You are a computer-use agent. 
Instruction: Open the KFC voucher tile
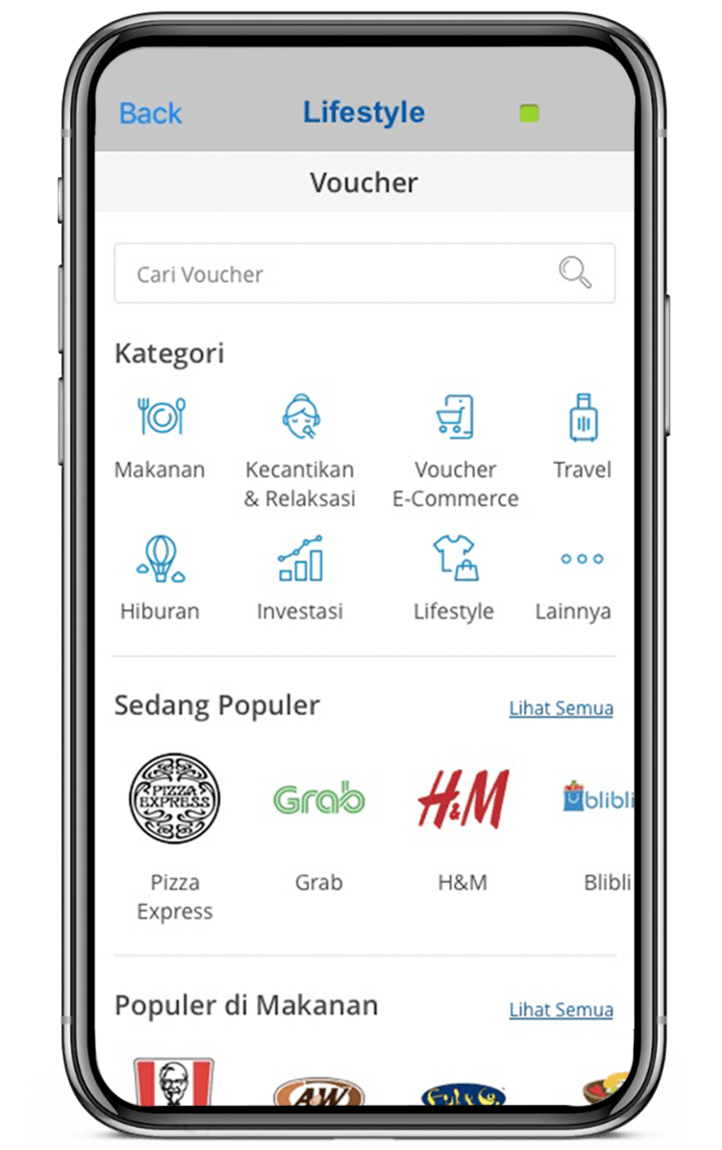pos(174,1082)
